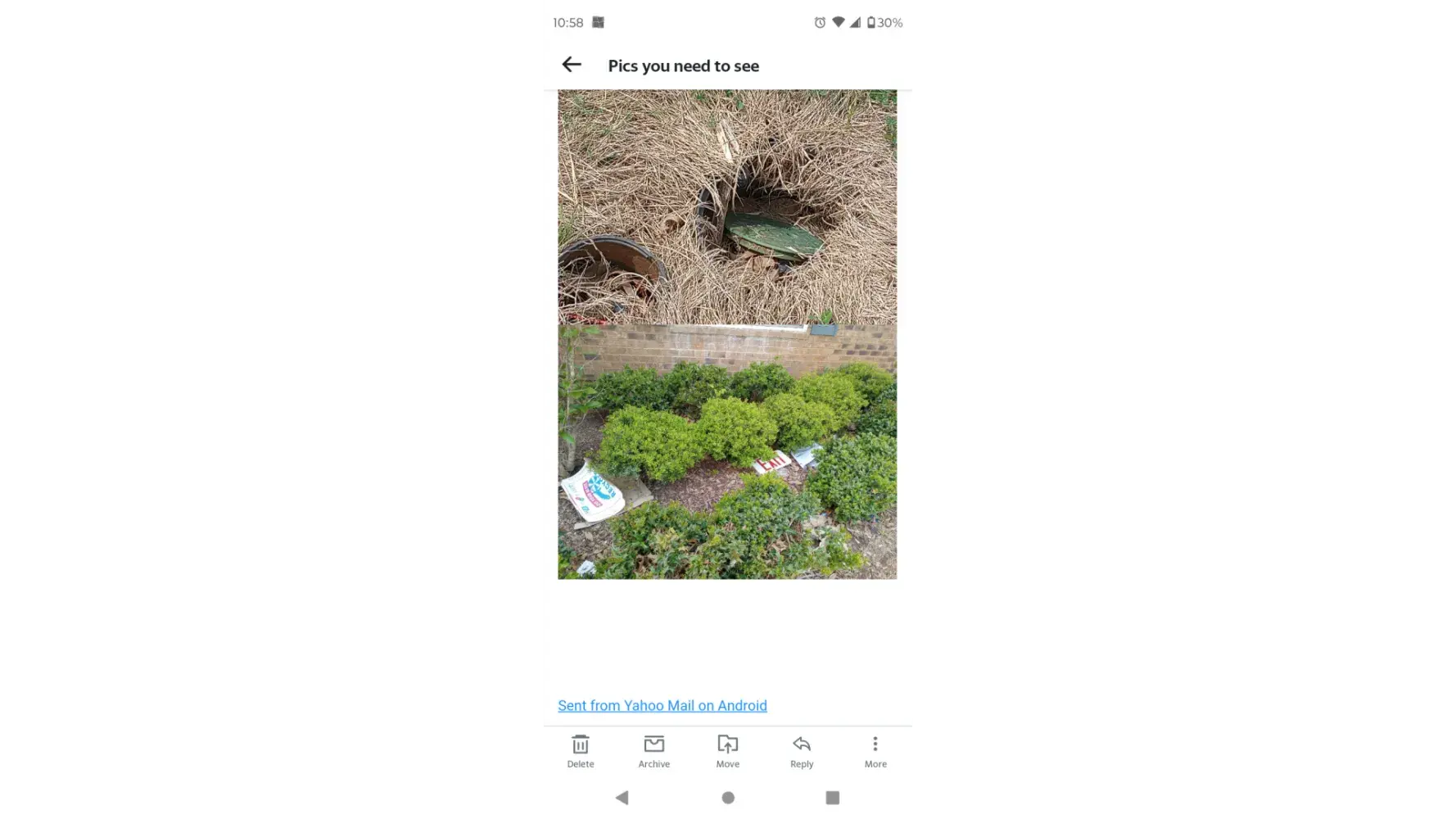Open the More options menu

pyautogui.click(x=875, y=750)
